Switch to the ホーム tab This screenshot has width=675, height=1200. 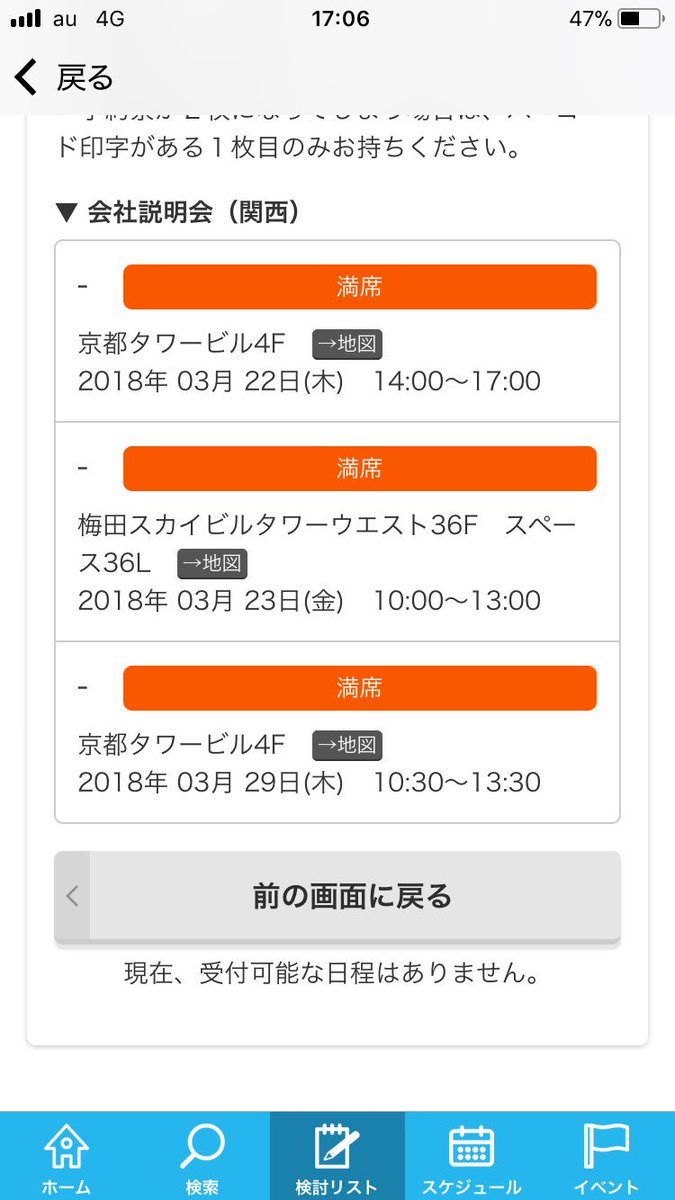coord(67,1156)
